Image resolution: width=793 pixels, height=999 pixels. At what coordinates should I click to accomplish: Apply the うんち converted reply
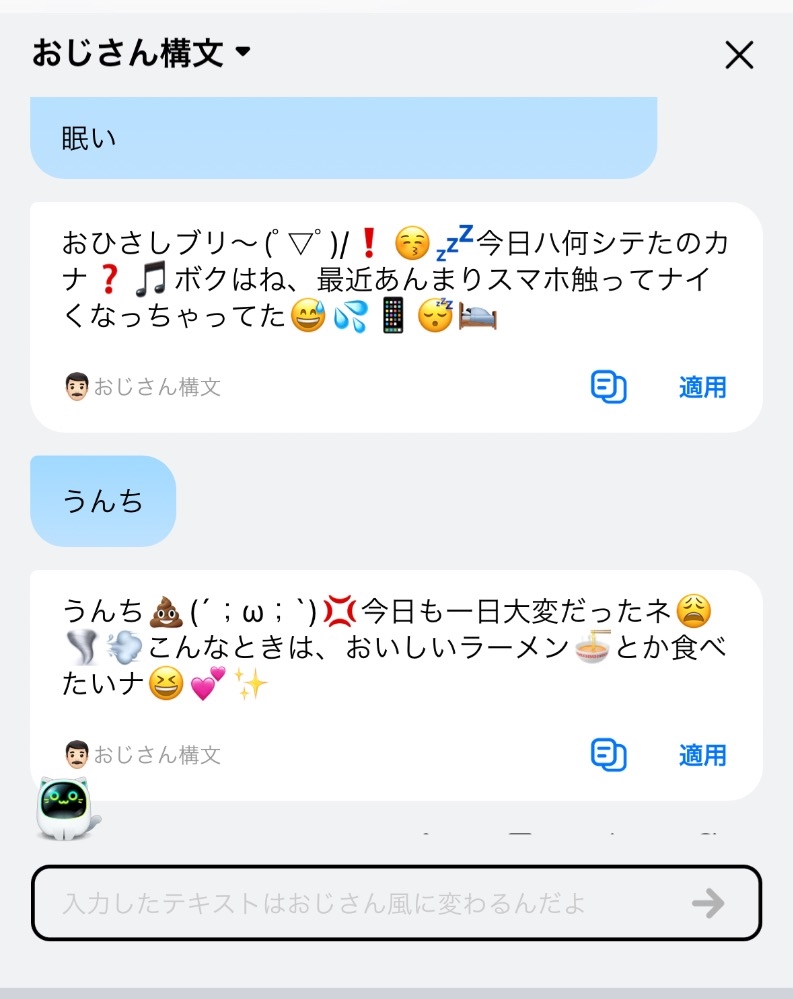pyautogui.click(x=702, y=756)
